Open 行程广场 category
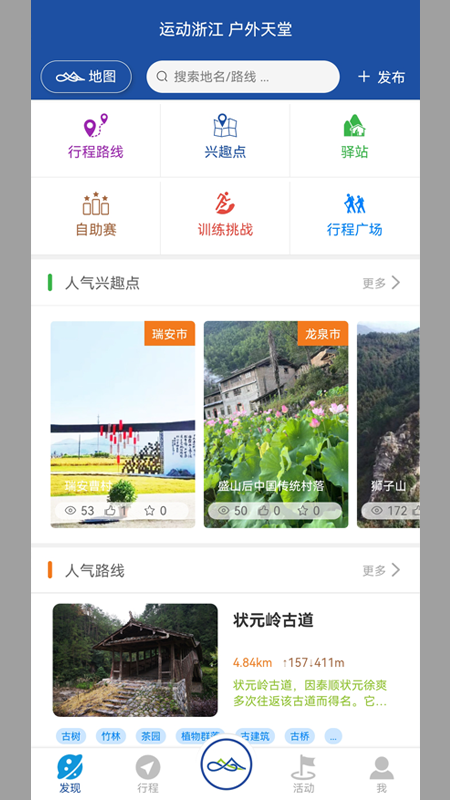This screenshot has height=800, width=450. (x=355, y=215)
